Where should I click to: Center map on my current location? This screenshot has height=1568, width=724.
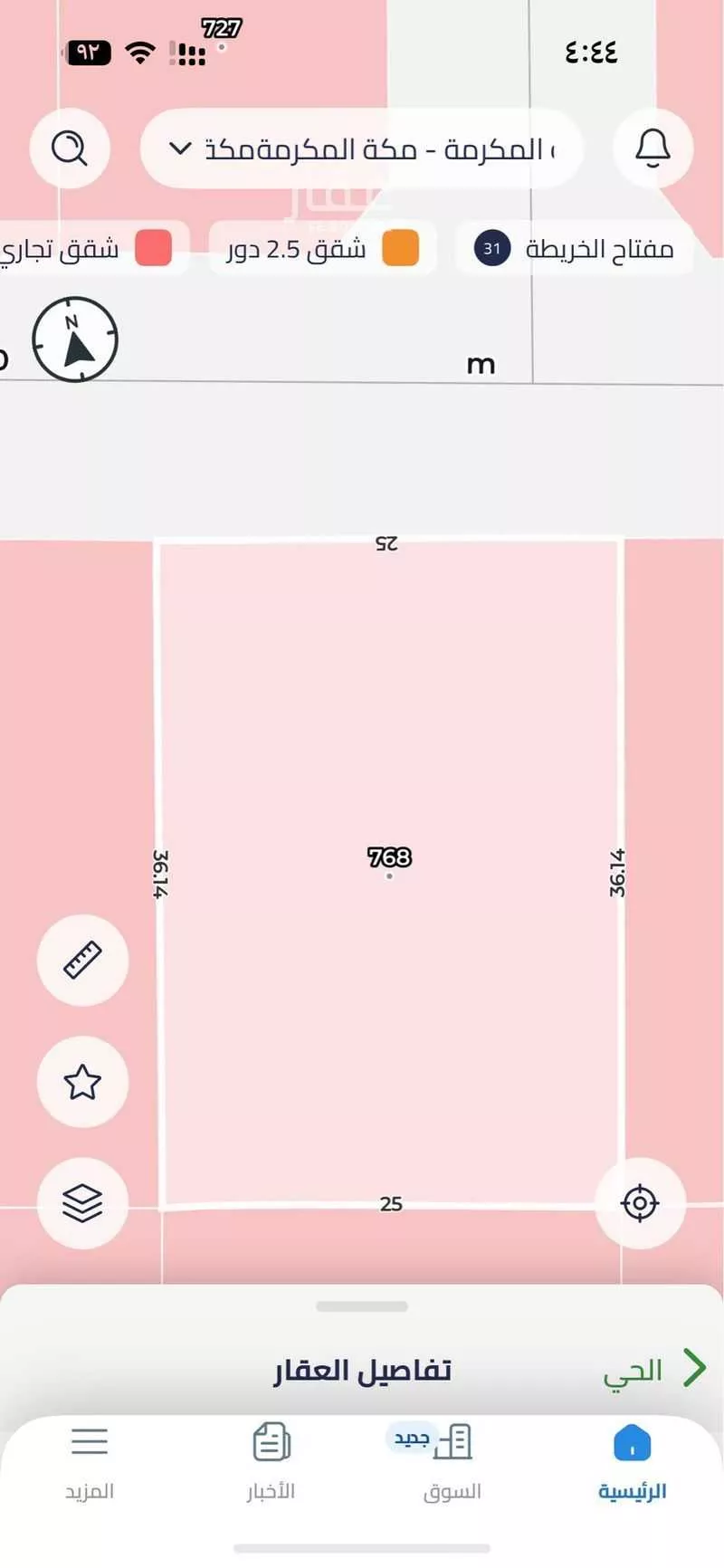pyautogui.click(x=640, y=1202)
